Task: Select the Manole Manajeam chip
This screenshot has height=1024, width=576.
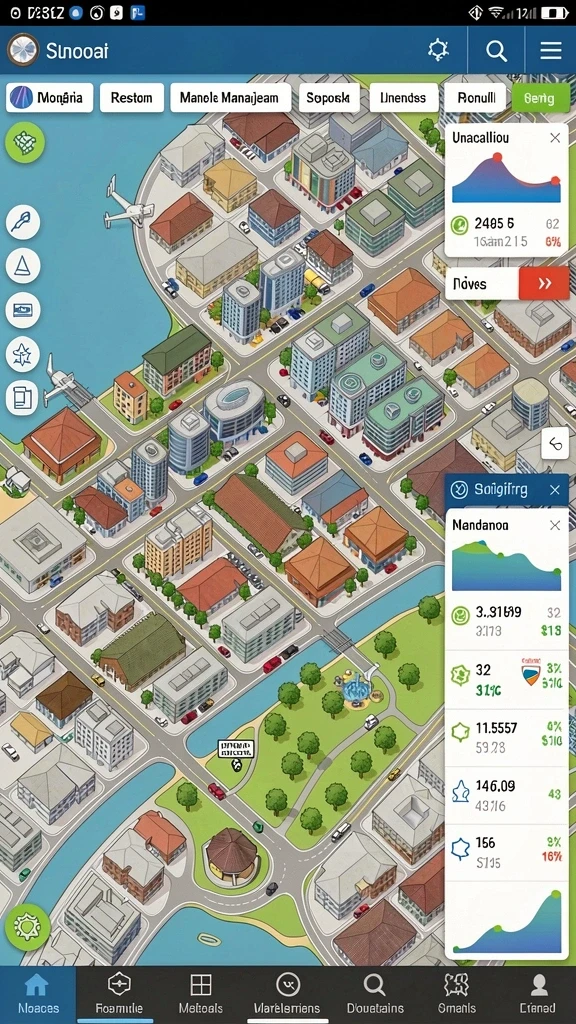Action: point(229,98)
